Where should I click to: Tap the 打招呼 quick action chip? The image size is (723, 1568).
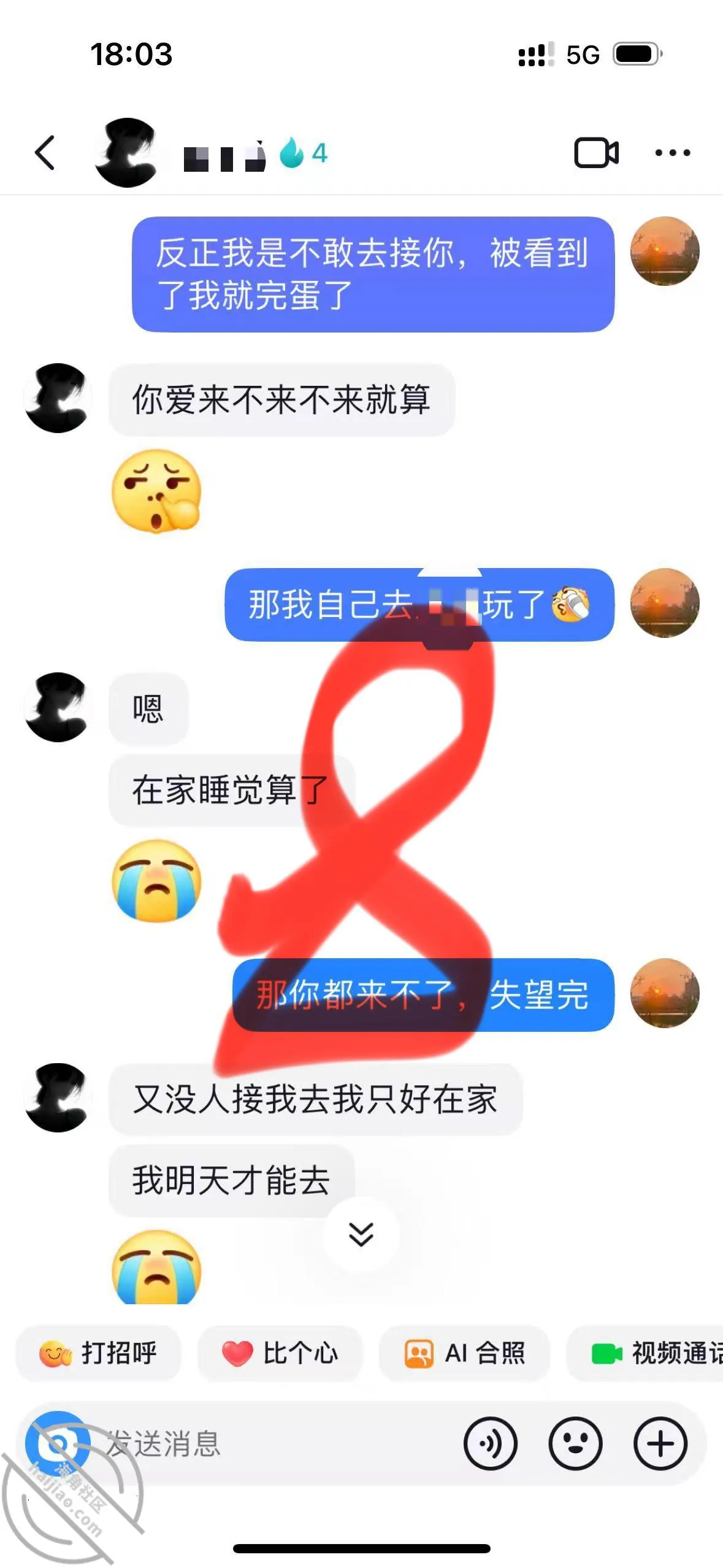[x=99, y=1353]
